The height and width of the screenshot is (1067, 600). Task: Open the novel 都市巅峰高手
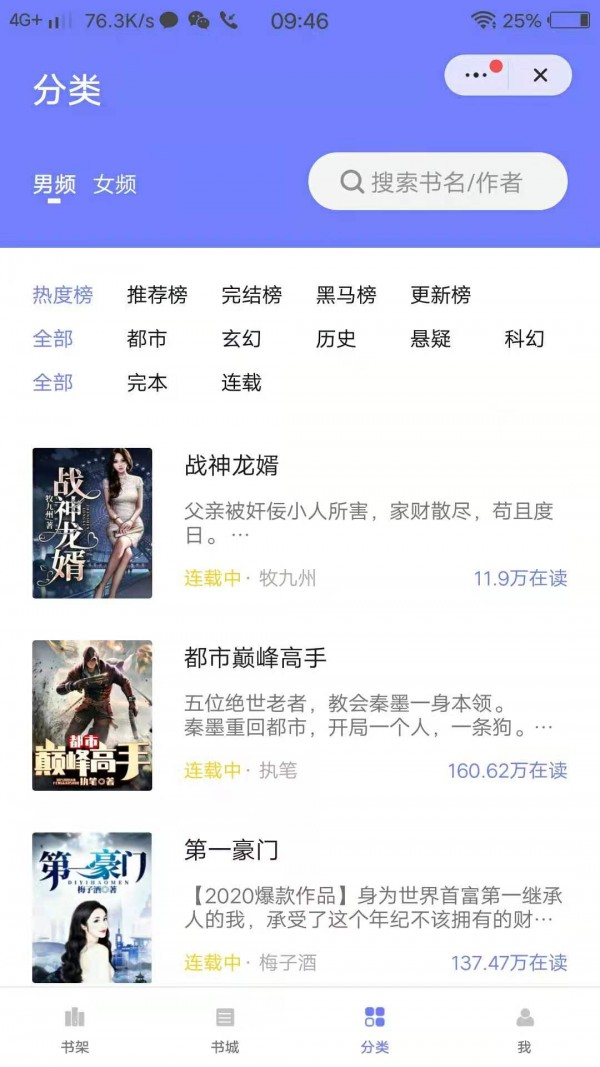point(255,658)
